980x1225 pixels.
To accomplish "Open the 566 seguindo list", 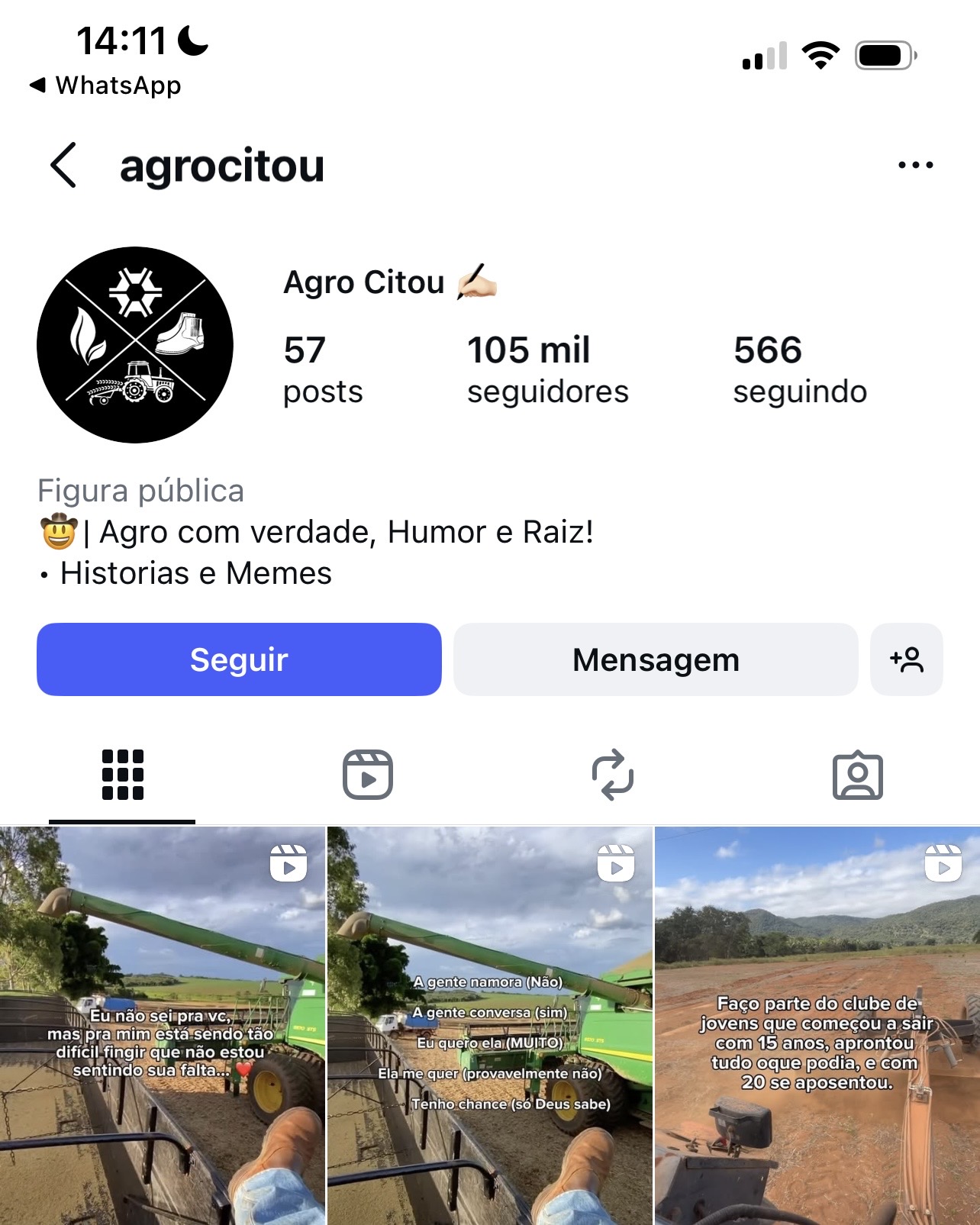I will pos(800,369).
